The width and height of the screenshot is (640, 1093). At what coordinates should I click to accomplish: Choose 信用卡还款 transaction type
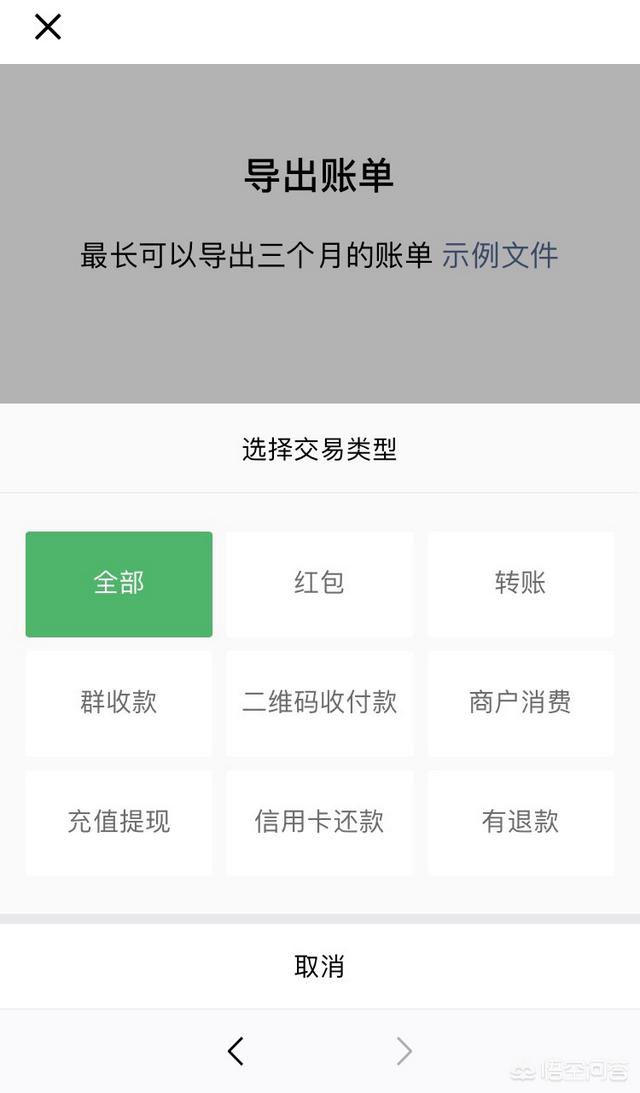point(319,822)
